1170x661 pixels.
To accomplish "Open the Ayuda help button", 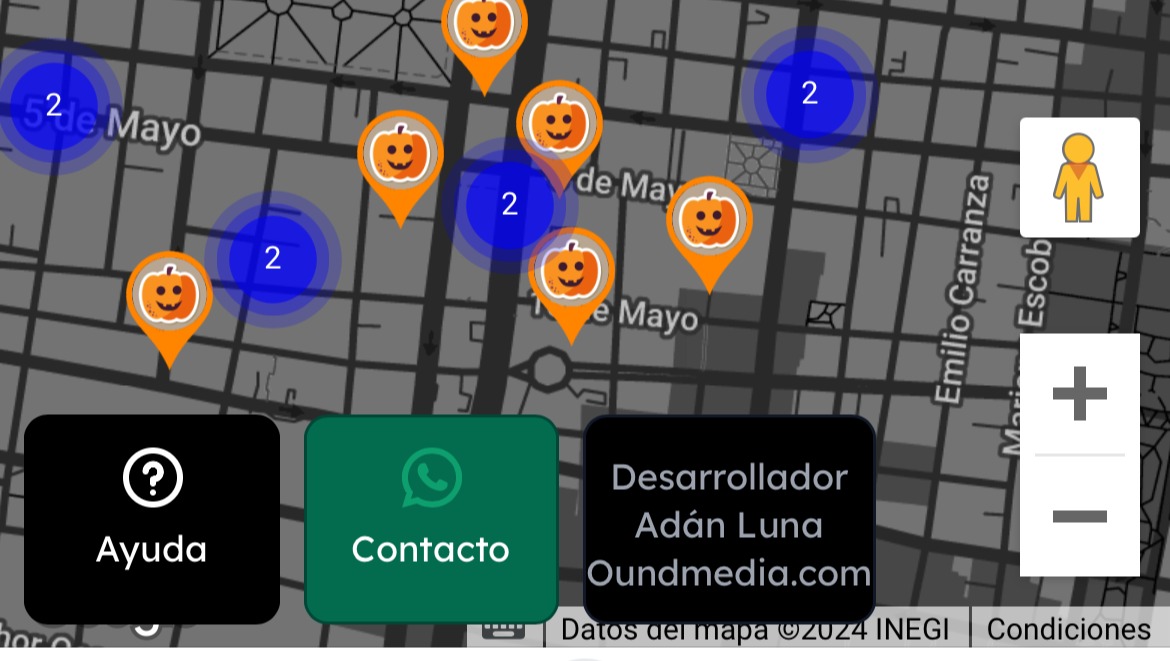I will click(x=152, y=519).
